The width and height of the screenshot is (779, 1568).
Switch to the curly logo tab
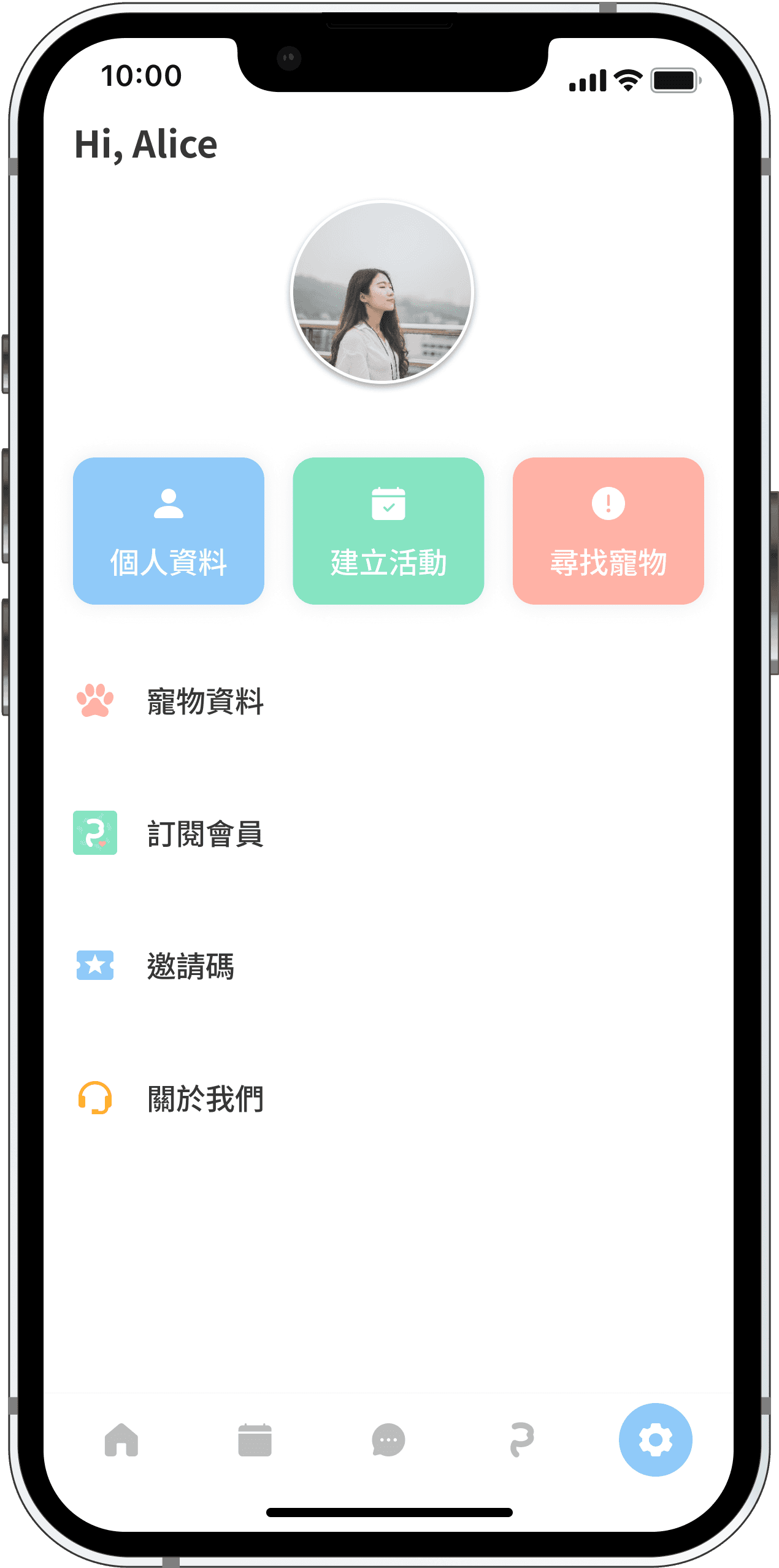522,1439
